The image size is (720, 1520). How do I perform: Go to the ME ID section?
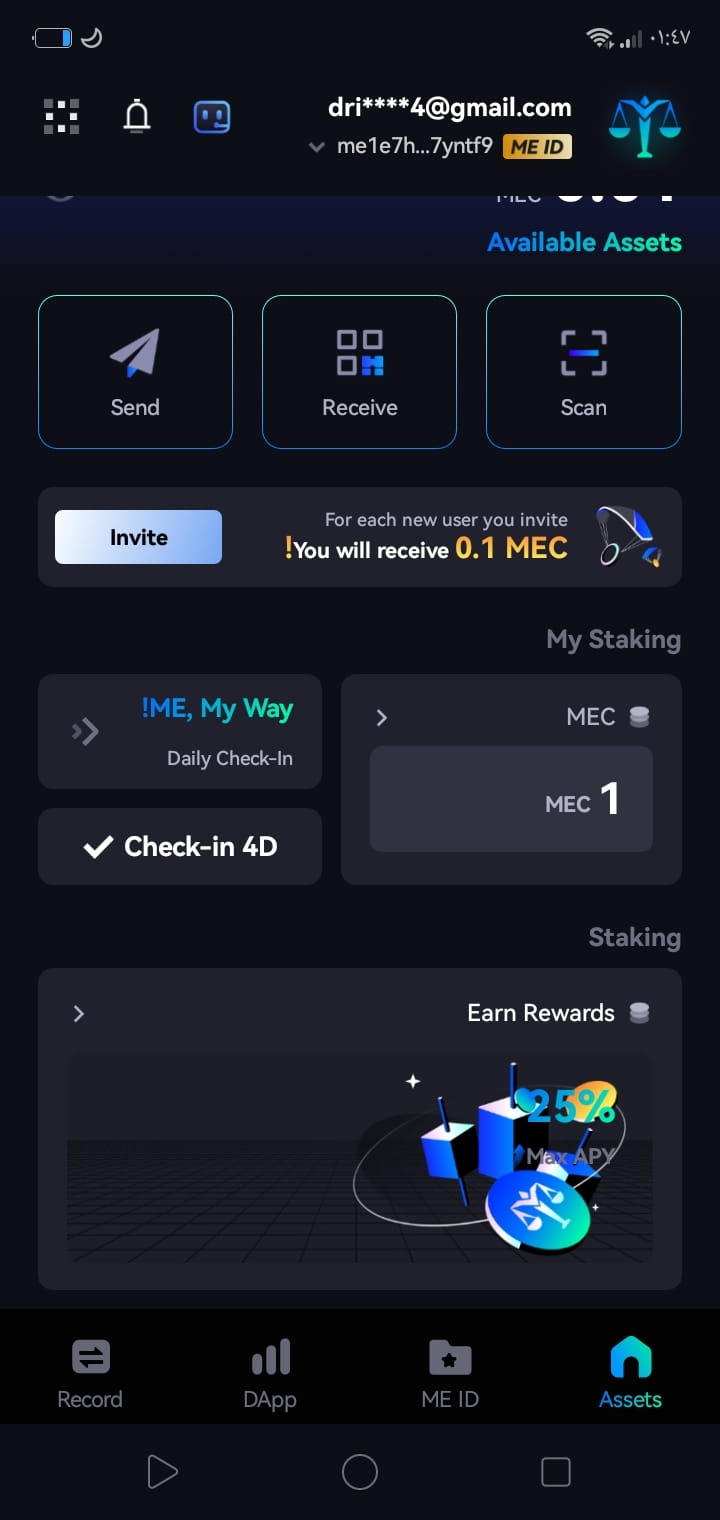[449, 1370]
